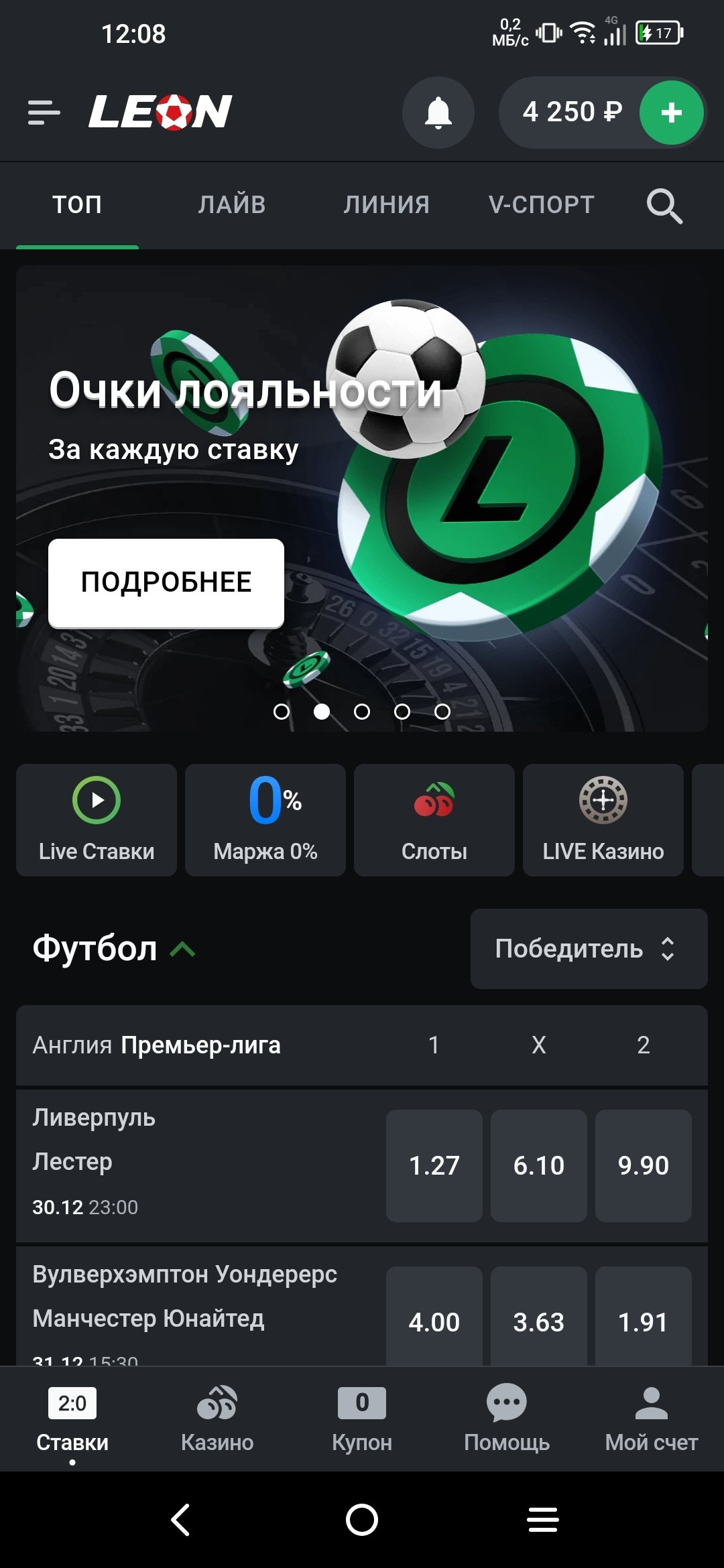Open the Победитель market dropdown
Screen dimensions: 724x1568
click(x=589, y=949)
